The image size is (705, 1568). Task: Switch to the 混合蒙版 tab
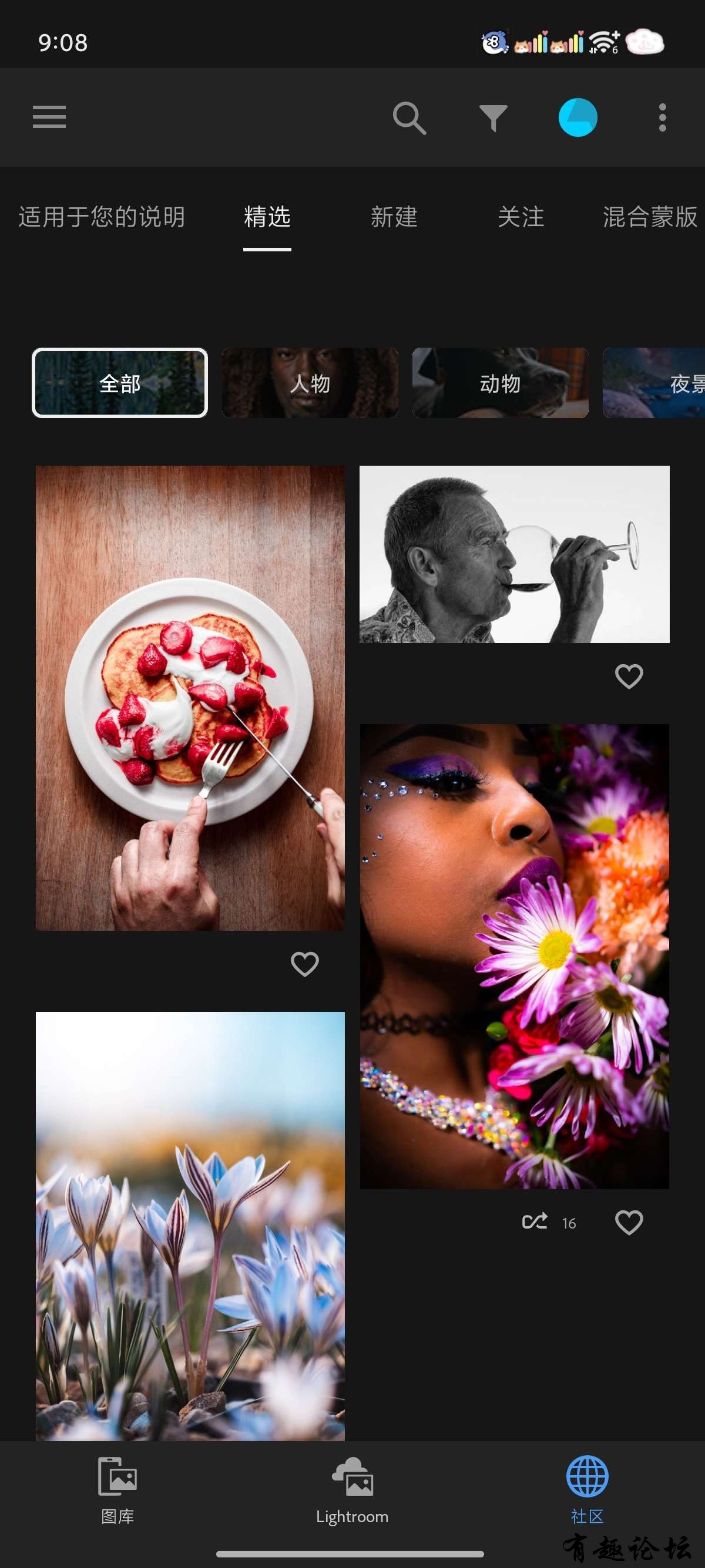pos(649,217)
